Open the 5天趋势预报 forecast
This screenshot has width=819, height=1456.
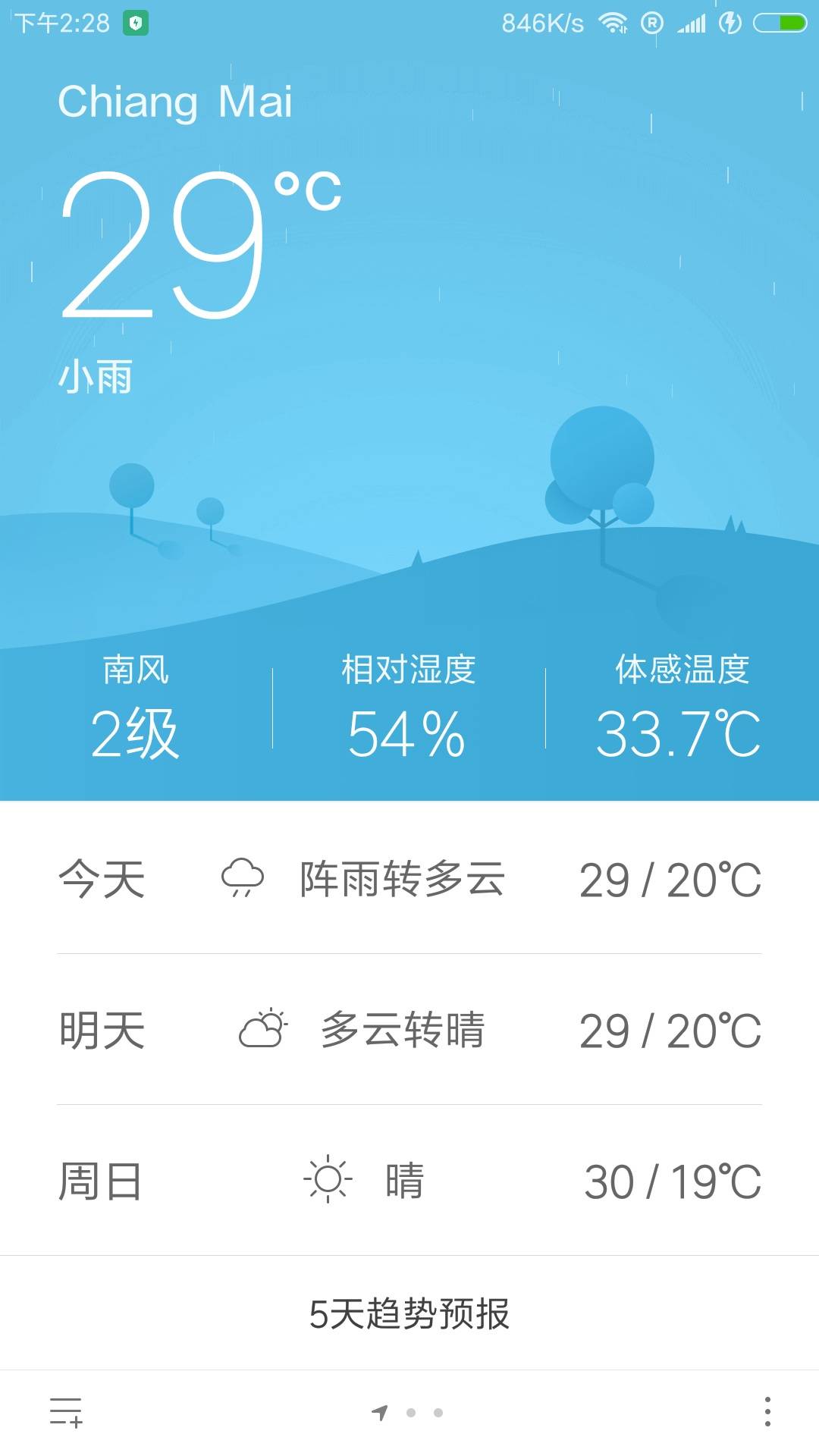pyautogui.click(x=409, y=1313)
